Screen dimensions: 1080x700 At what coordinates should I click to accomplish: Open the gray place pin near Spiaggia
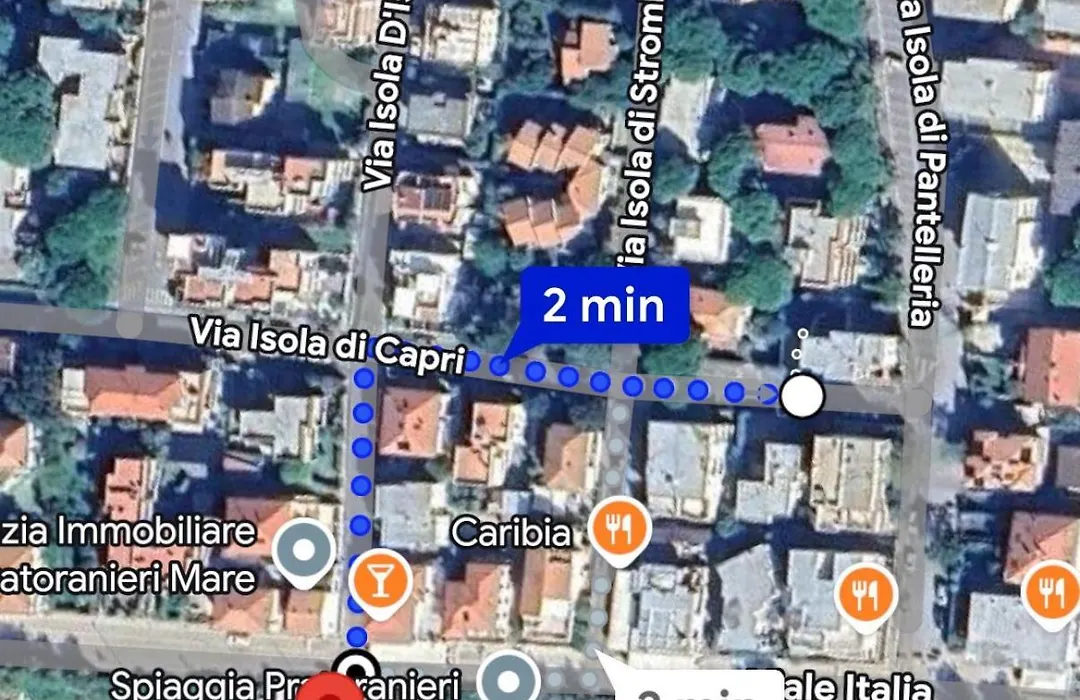coord(513,679)
